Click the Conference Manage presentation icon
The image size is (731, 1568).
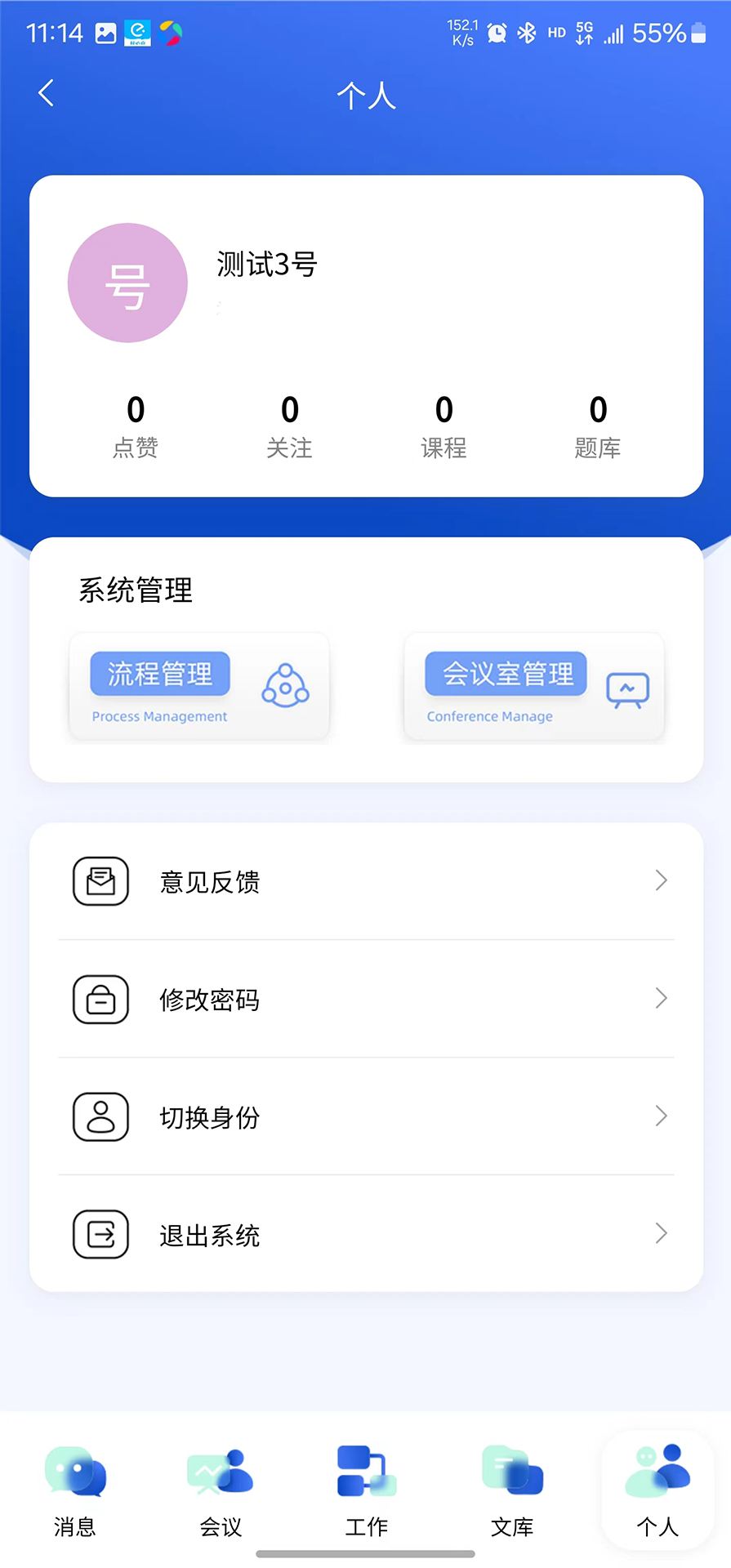click(x=627, y=688)
